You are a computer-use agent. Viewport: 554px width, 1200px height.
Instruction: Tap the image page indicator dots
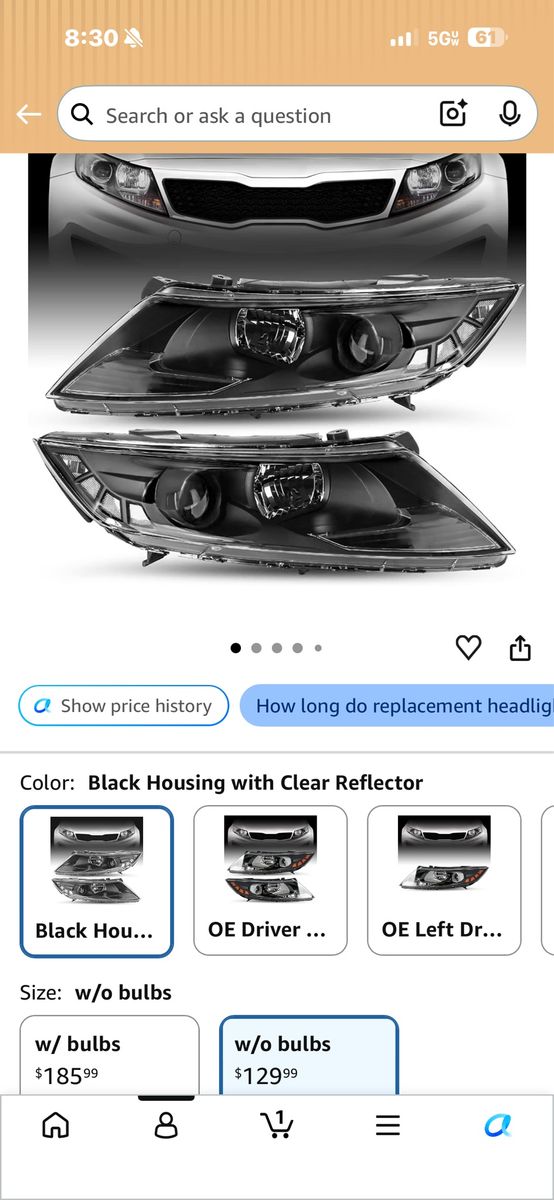(277, 648)
